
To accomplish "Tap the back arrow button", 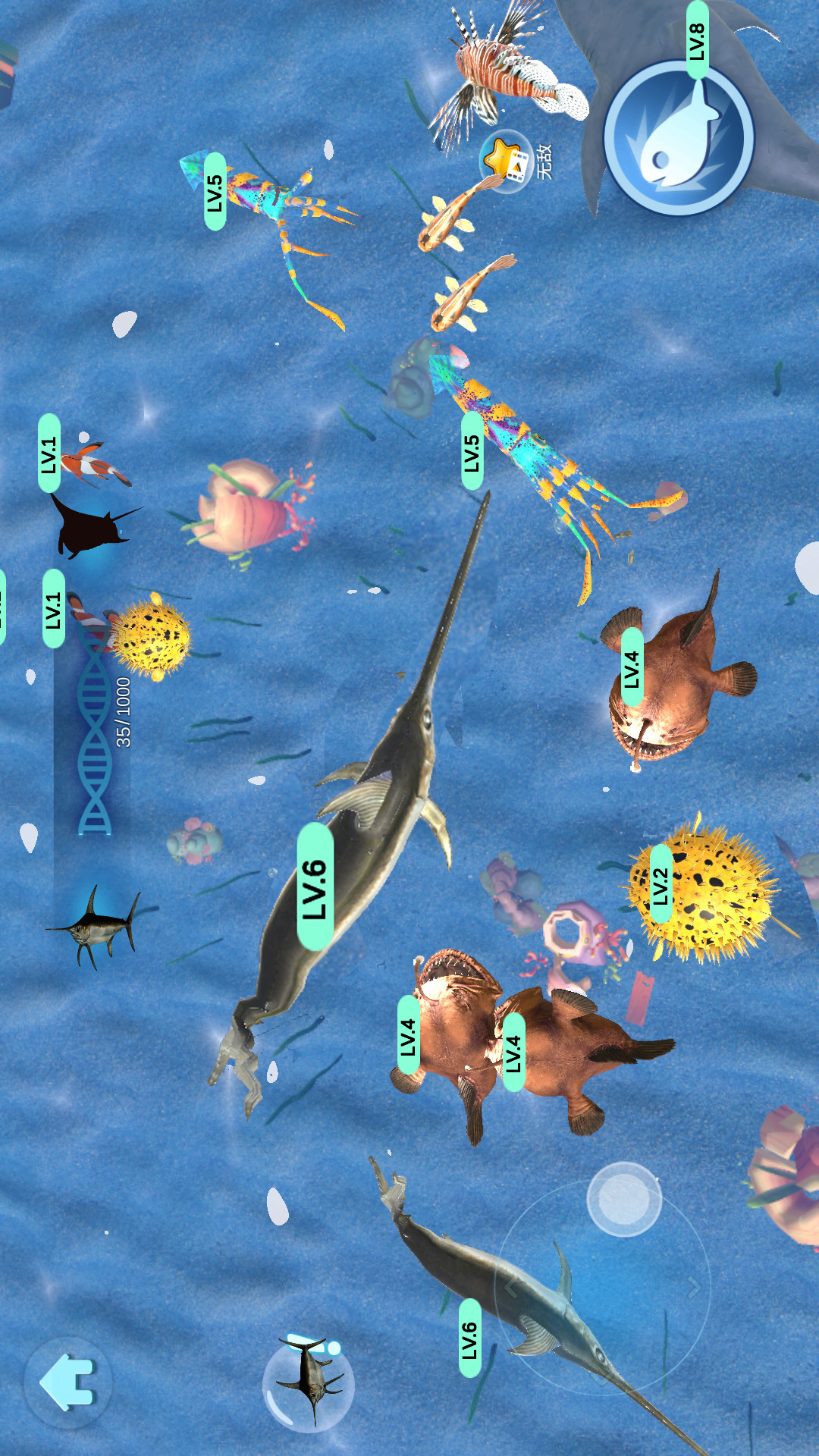I will tap(67, 1382).
